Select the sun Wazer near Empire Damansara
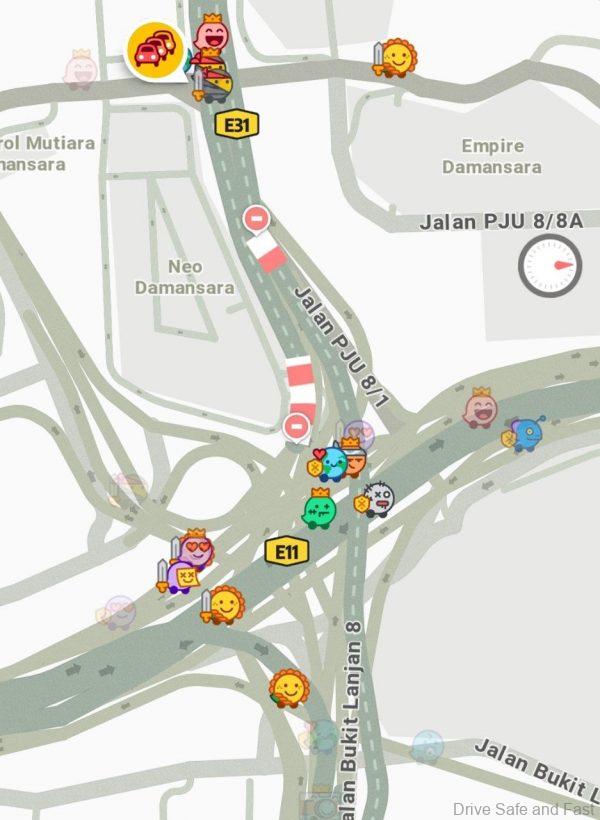Viewport: 600px width, 820px height. tap(396, 57)
